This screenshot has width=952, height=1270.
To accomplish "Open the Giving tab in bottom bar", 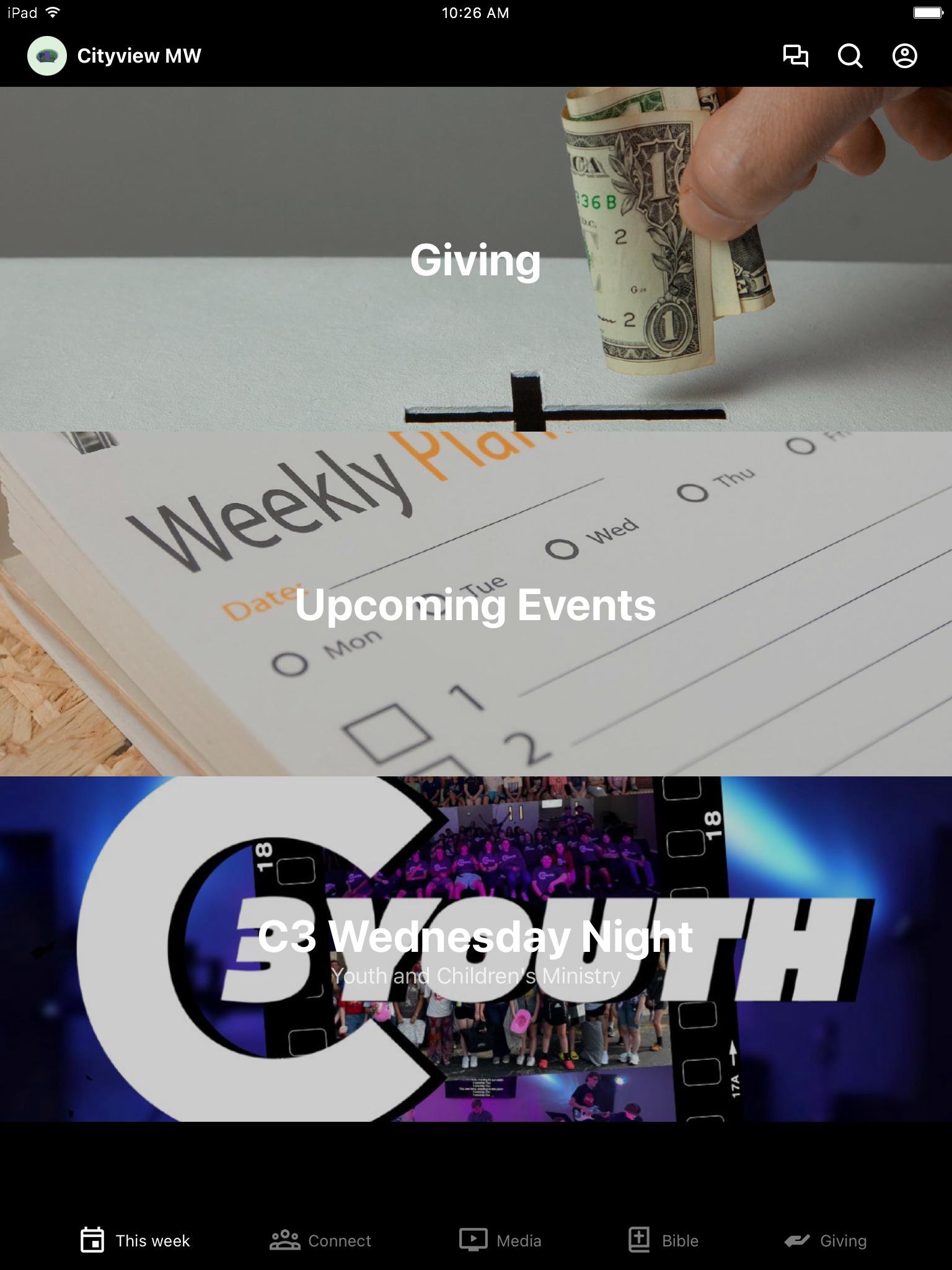I will (x=825, y=1240).
